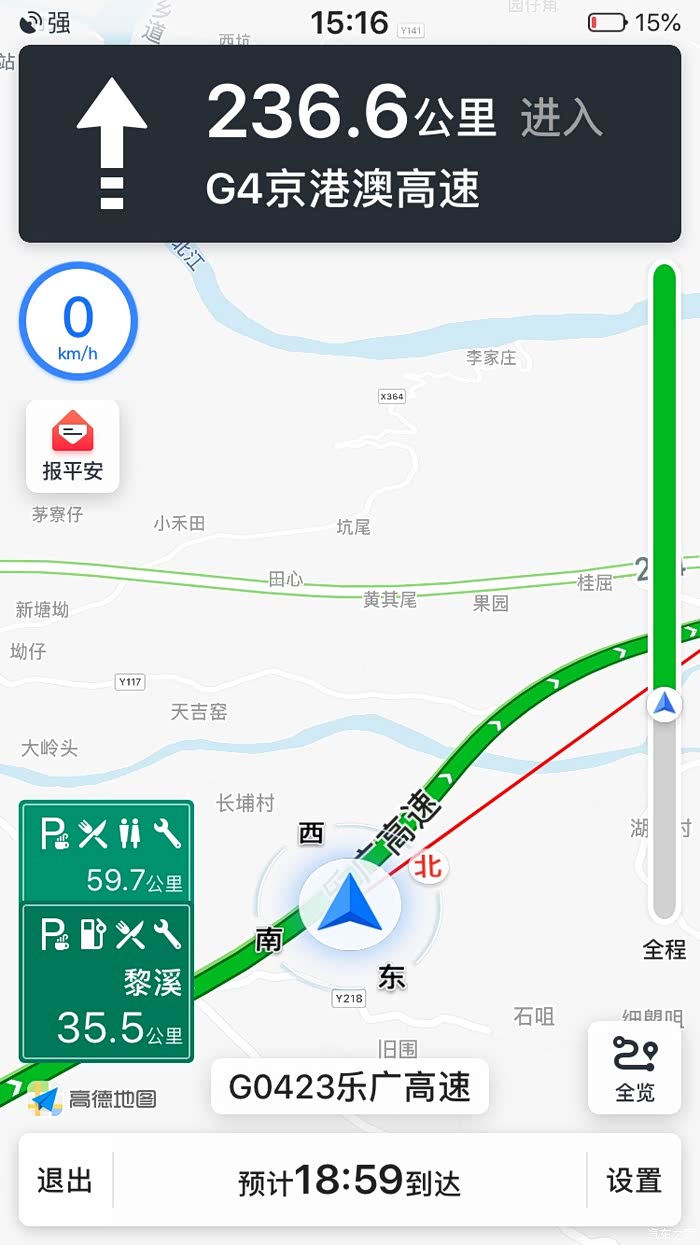The width and height of the screenshot is (700, 1245).
Task: Tap 退出 to exit navigation
Action: coord(65,1181)
